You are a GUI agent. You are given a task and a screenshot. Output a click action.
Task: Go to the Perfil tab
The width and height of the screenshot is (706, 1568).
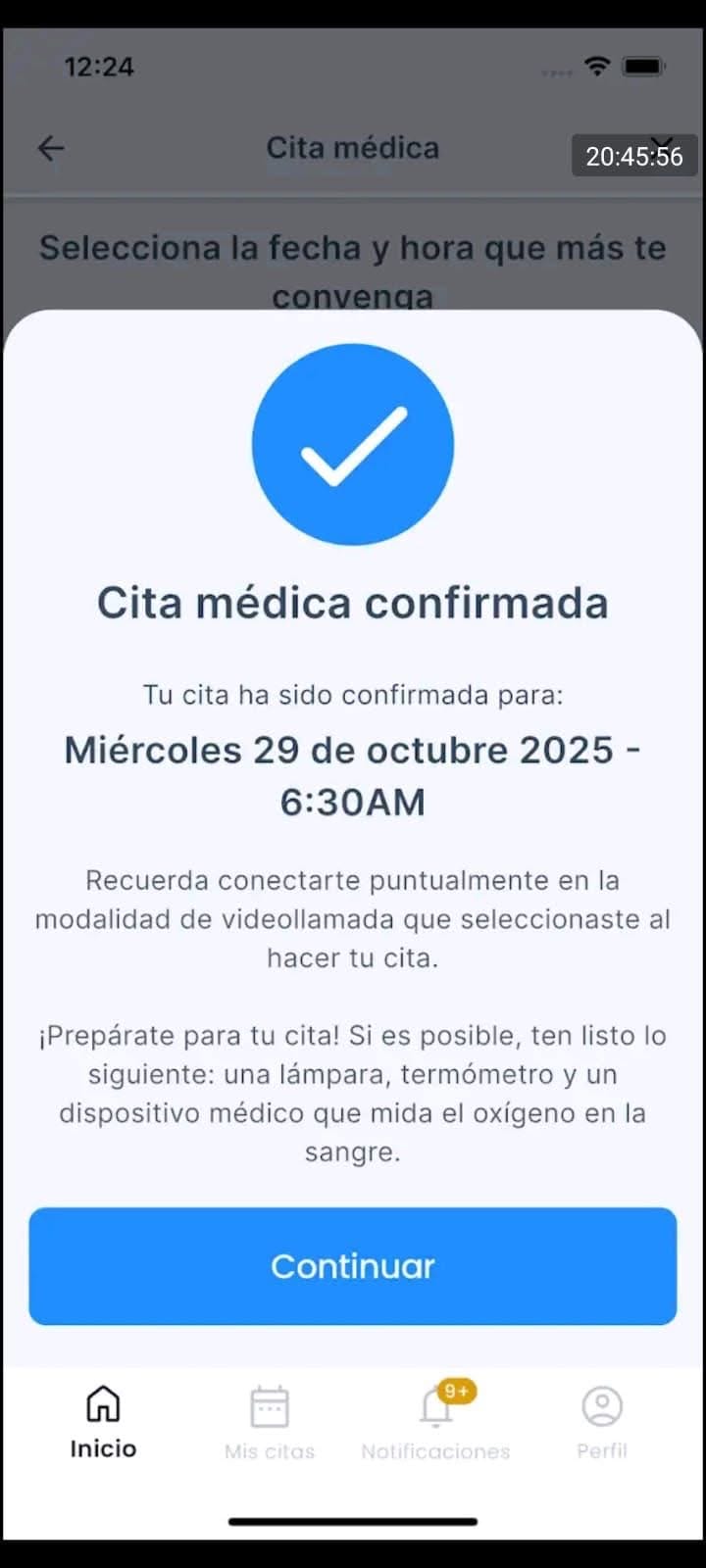tap(602, 1422)
